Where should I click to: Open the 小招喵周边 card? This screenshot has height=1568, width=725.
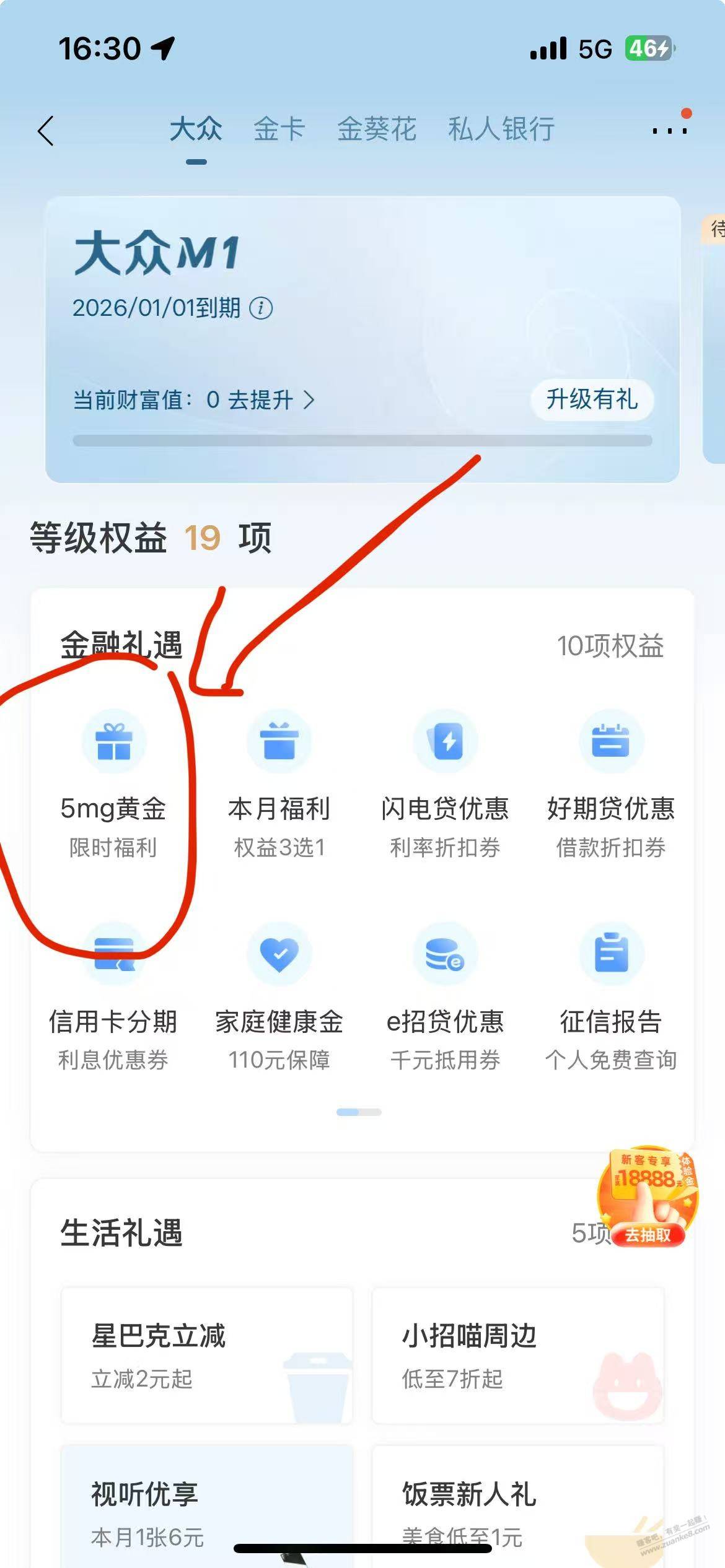518,1355
